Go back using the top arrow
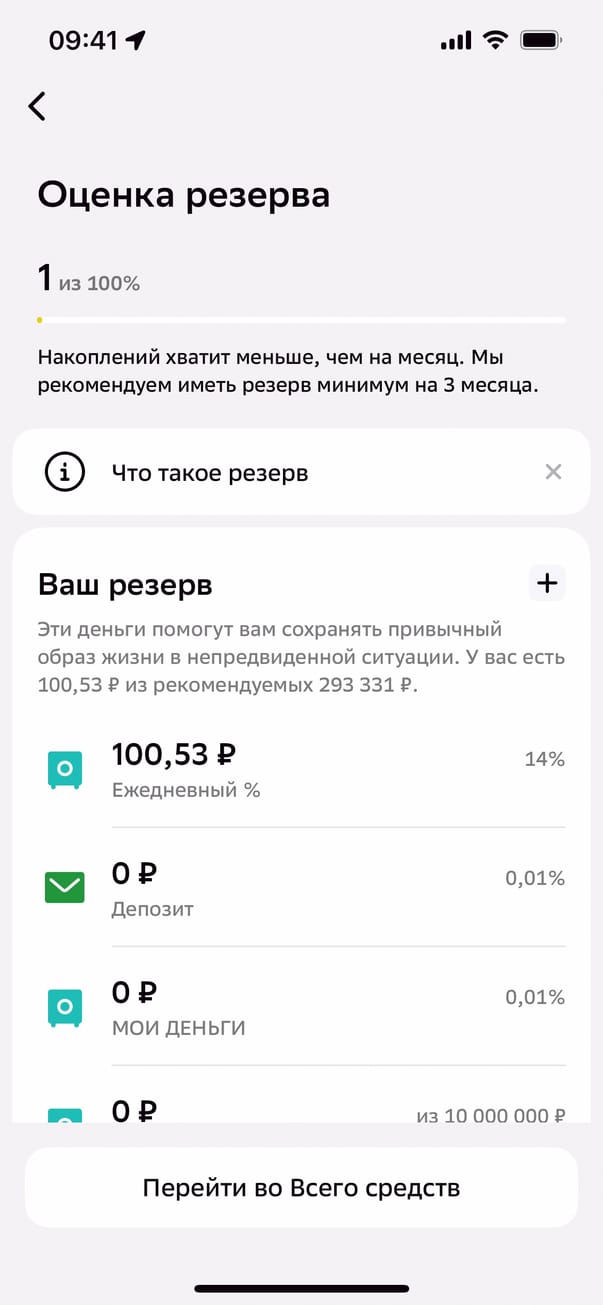Viewport: 603px width, 1305px height. click(x=37, y=106)
